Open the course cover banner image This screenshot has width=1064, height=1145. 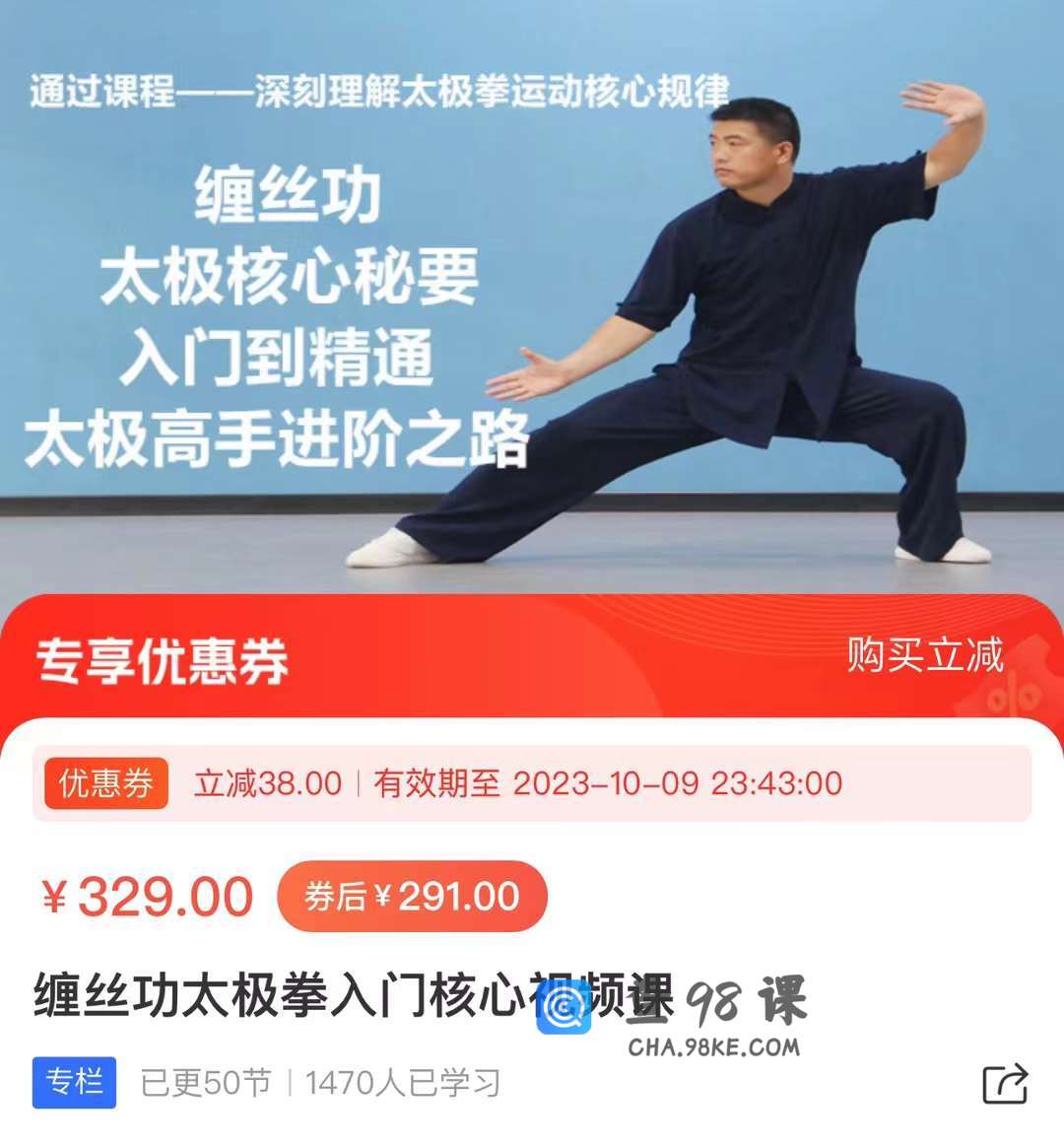(x=532, y=296)
